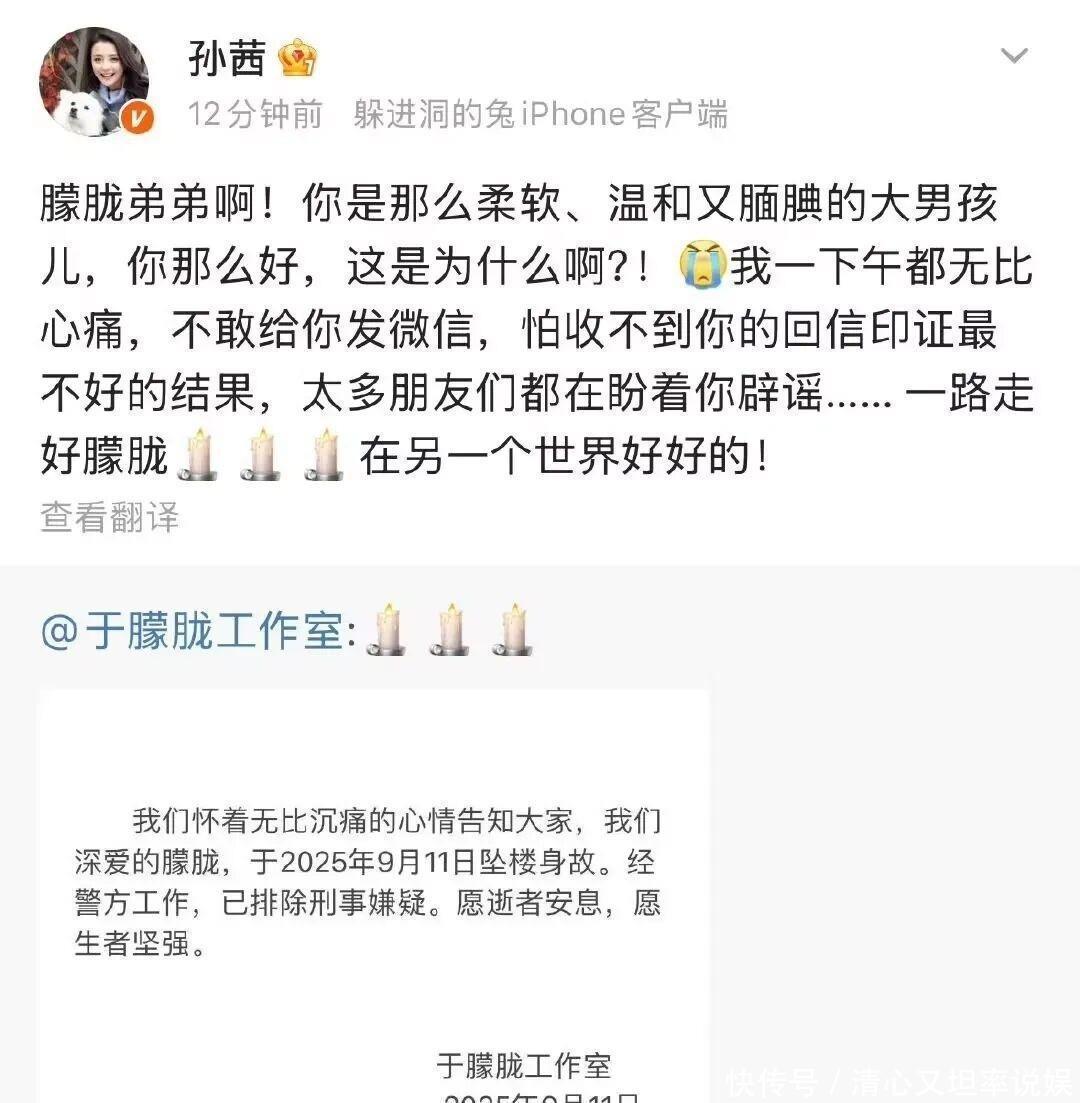Open the @于朦胧工作室 mention

coord(197,631)
